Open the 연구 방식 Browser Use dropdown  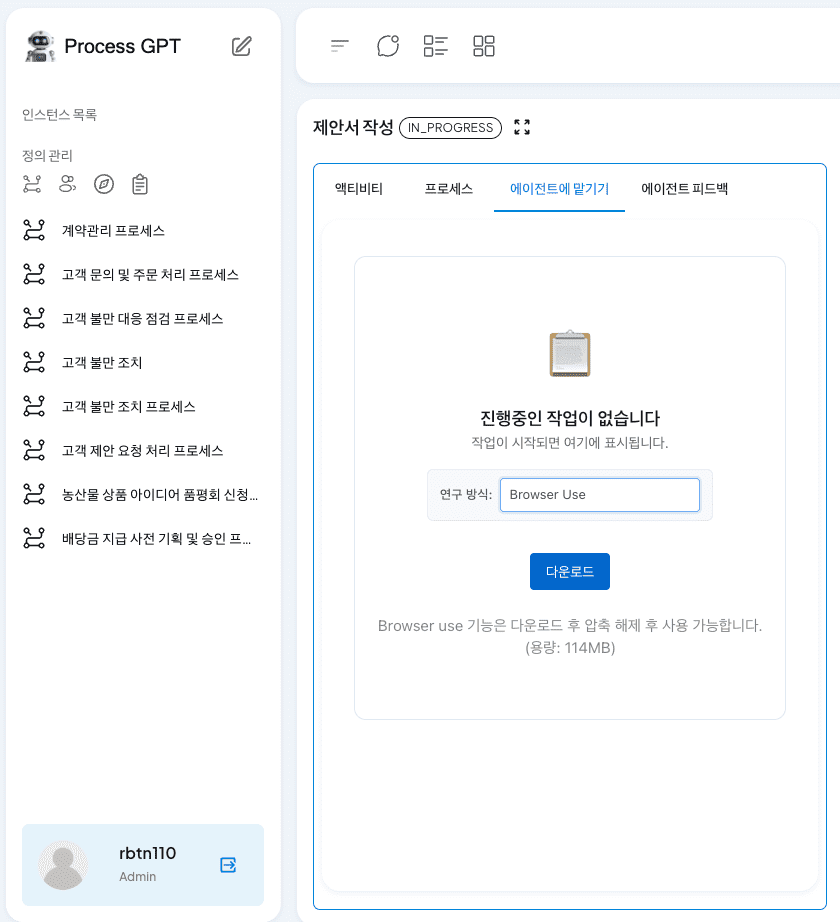[599, 495]
